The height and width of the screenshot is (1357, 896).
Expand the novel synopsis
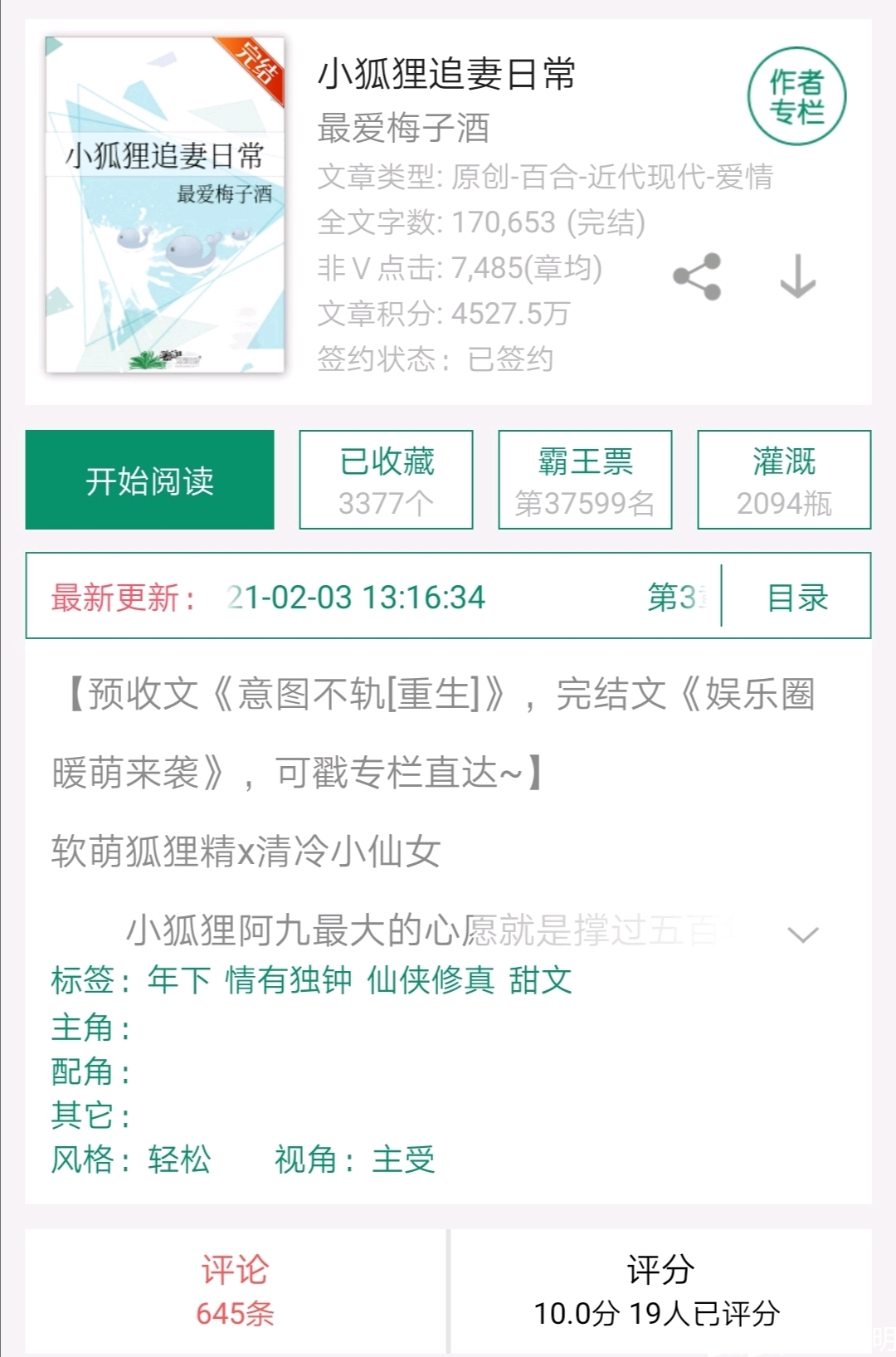tap(802, 935)
